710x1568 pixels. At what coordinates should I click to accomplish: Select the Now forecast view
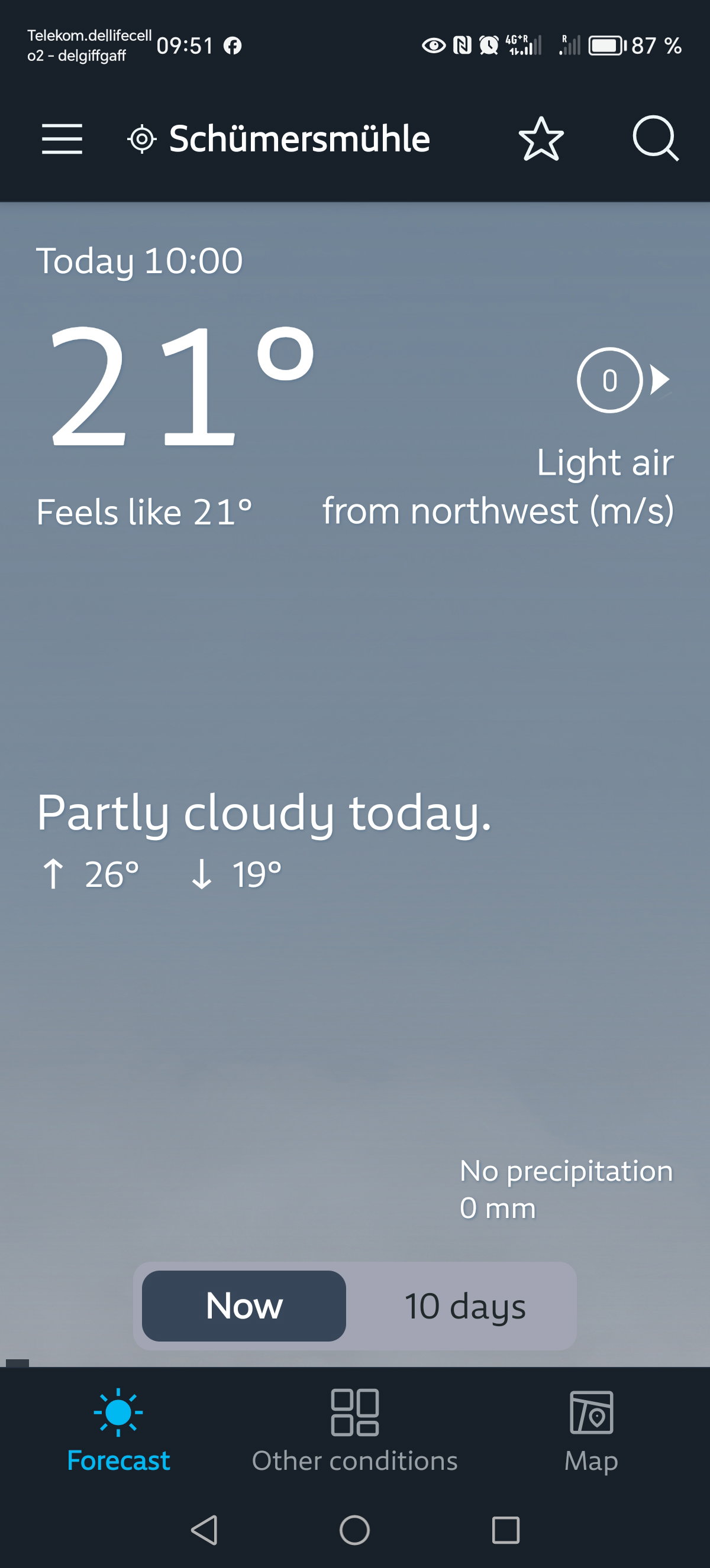click(x=244, y=1305)
